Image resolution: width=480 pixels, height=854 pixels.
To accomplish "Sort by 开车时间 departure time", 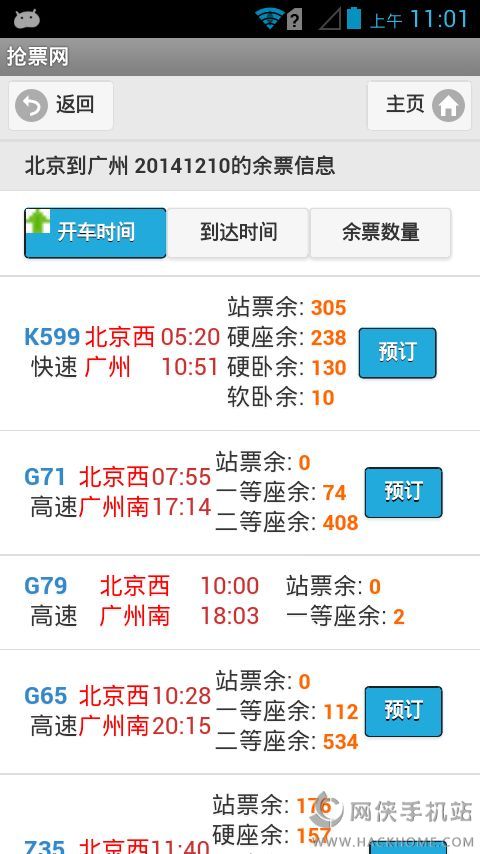I will coord(95,233).
